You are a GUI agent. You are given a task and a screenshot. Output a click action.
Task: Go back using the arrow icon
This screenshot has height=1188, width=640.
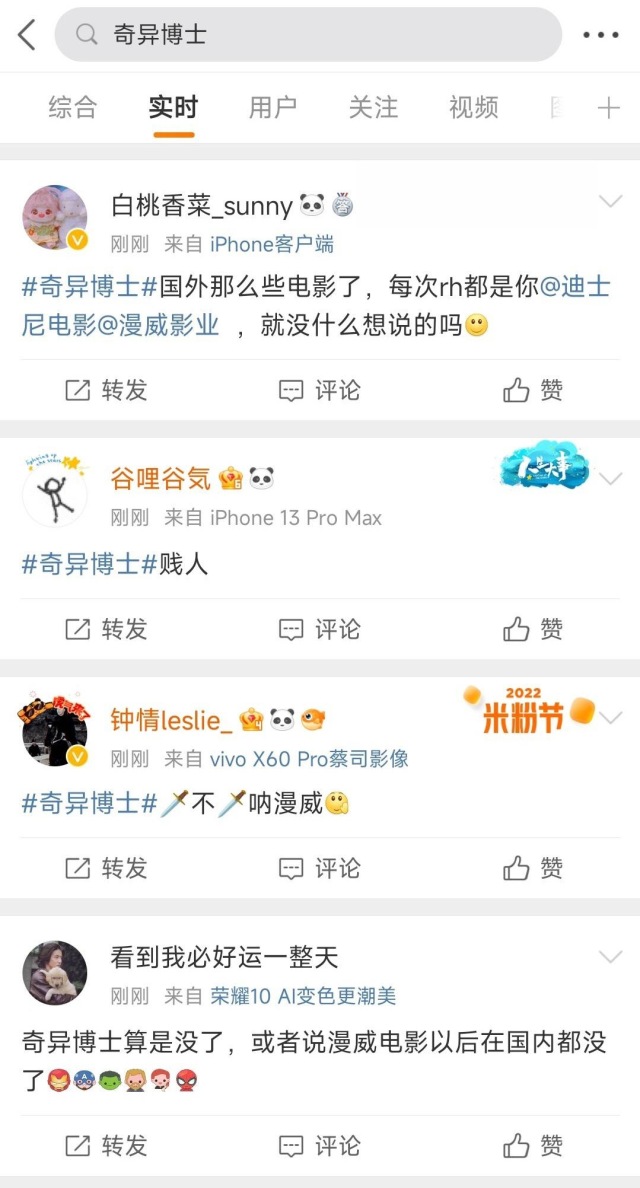pos(27,35)
